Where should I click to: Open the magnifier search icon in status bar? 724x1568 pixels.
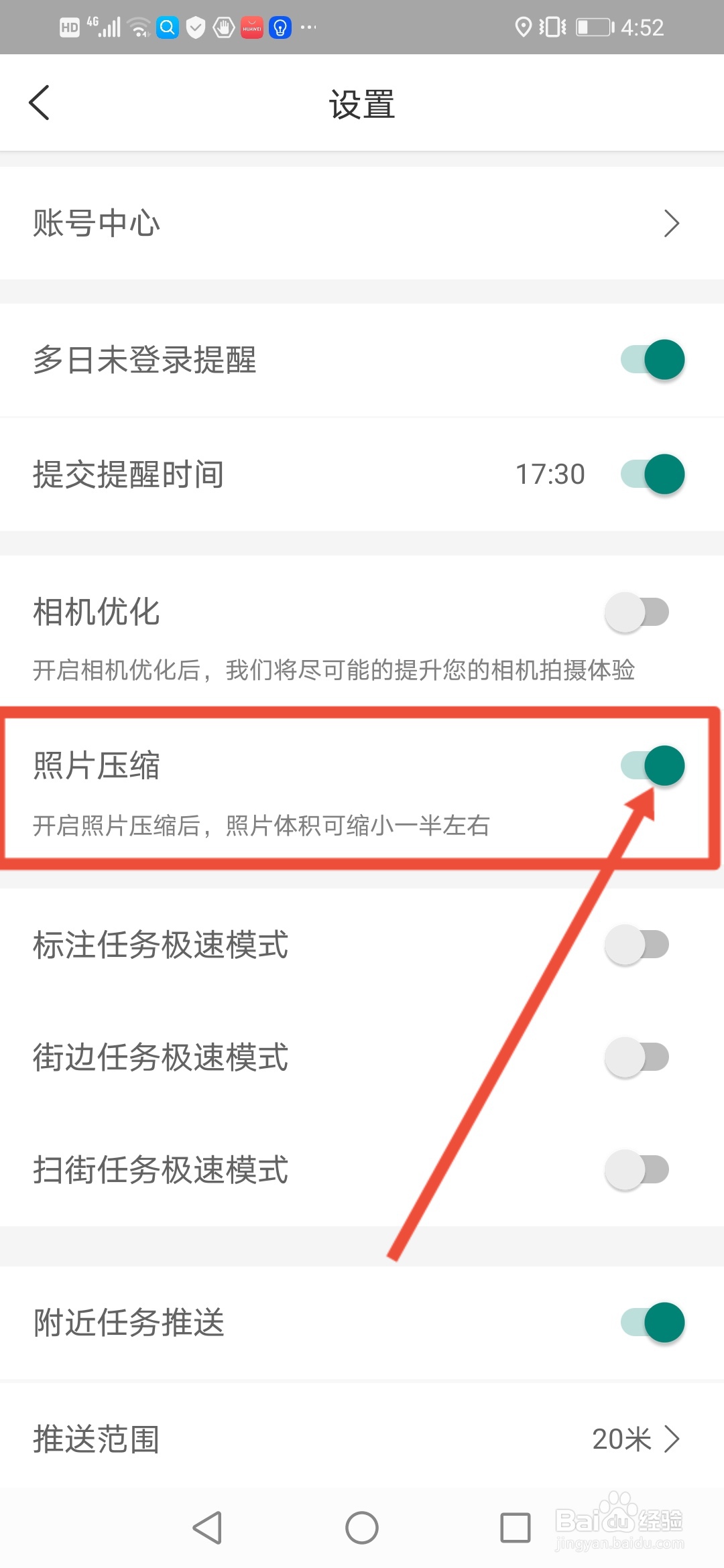coord(168,27)
